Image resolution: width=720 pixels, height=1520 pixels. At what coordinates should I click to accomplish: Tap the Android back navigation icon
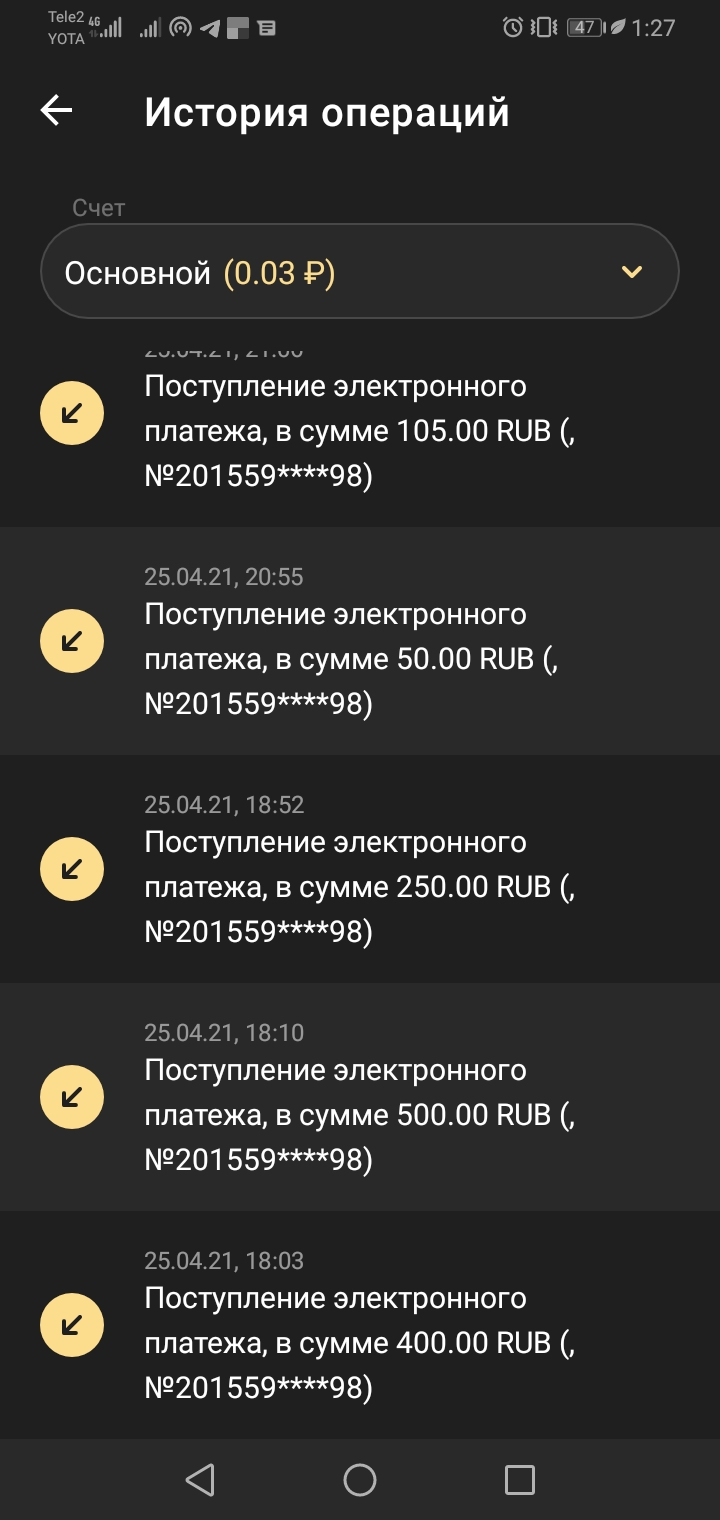[201, 1478]
